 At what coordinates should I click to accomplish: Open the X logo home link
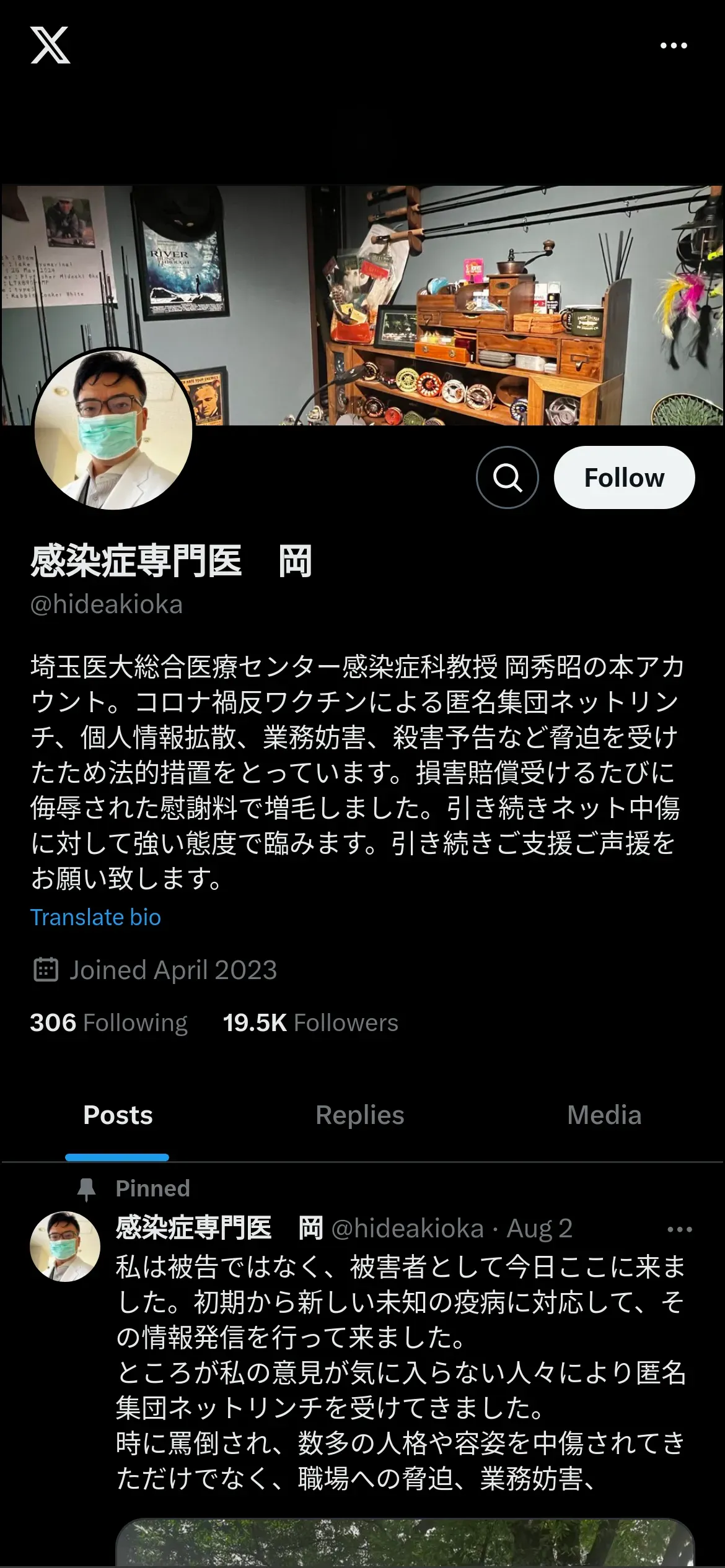50,45
